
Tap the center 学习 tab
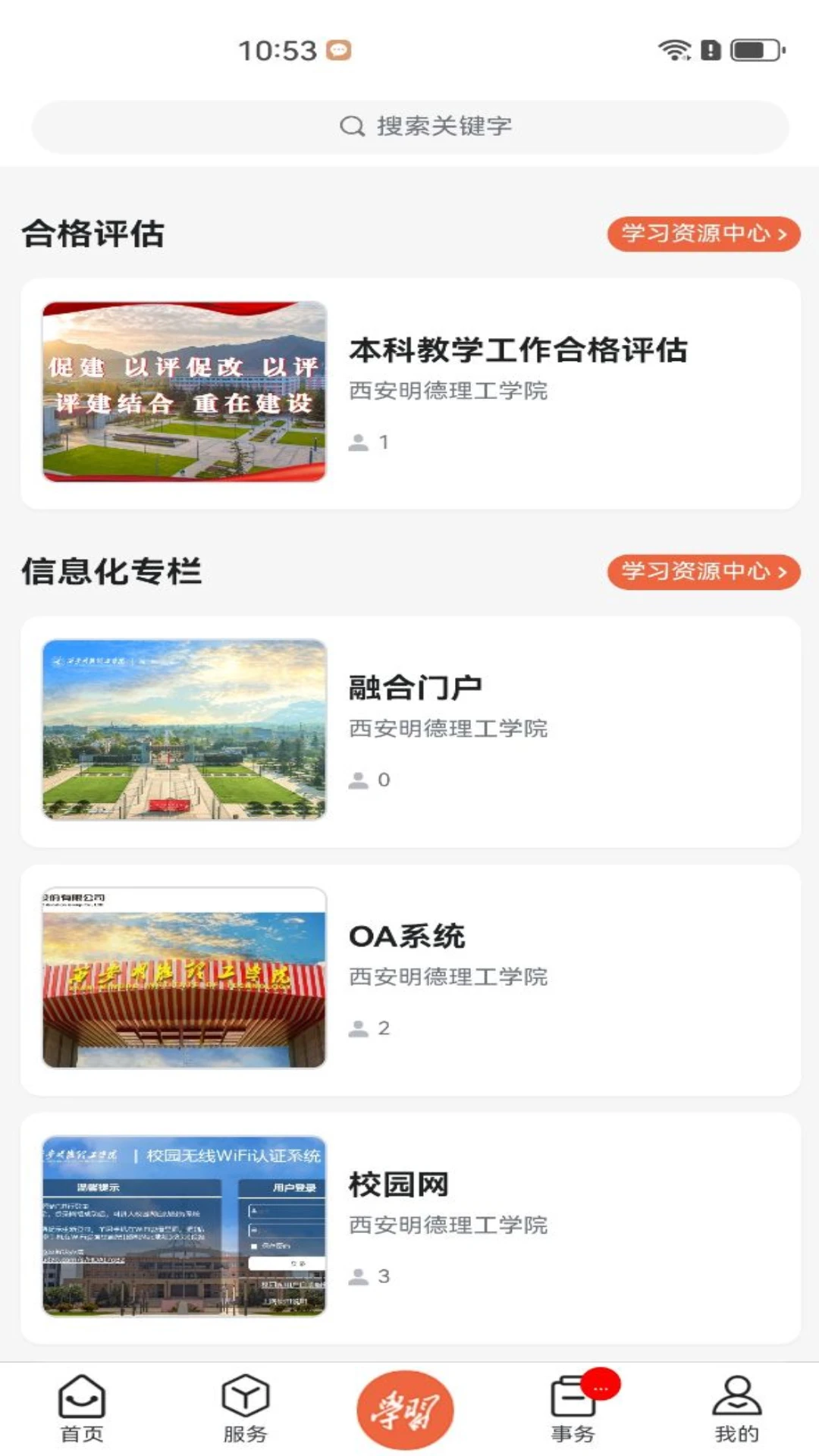click(405, 1410)
